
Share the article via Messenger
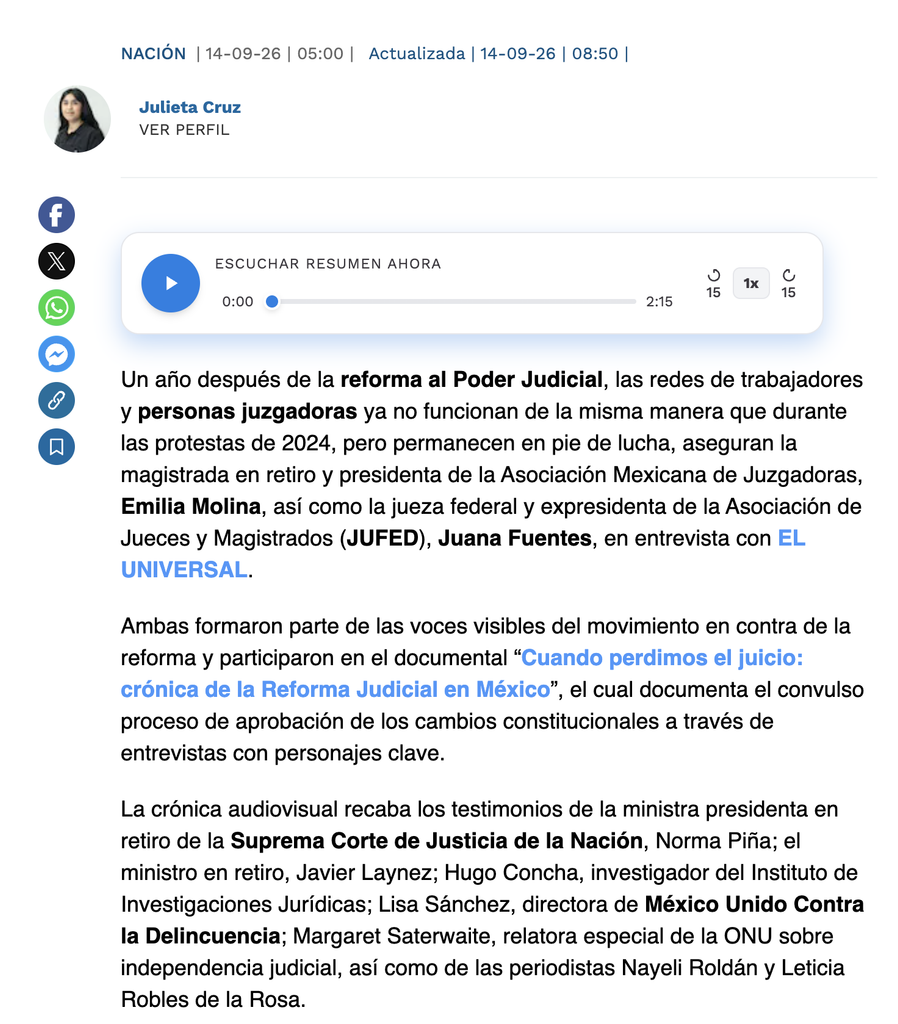56,354
